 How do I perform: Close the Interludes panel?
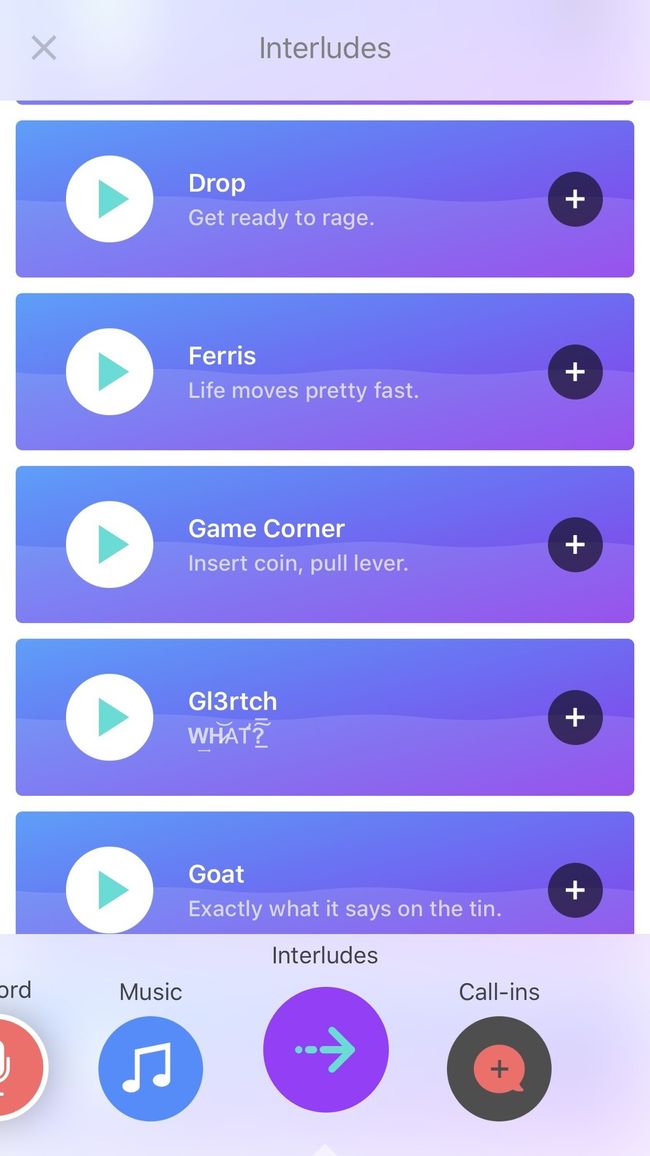click(44, 48)
